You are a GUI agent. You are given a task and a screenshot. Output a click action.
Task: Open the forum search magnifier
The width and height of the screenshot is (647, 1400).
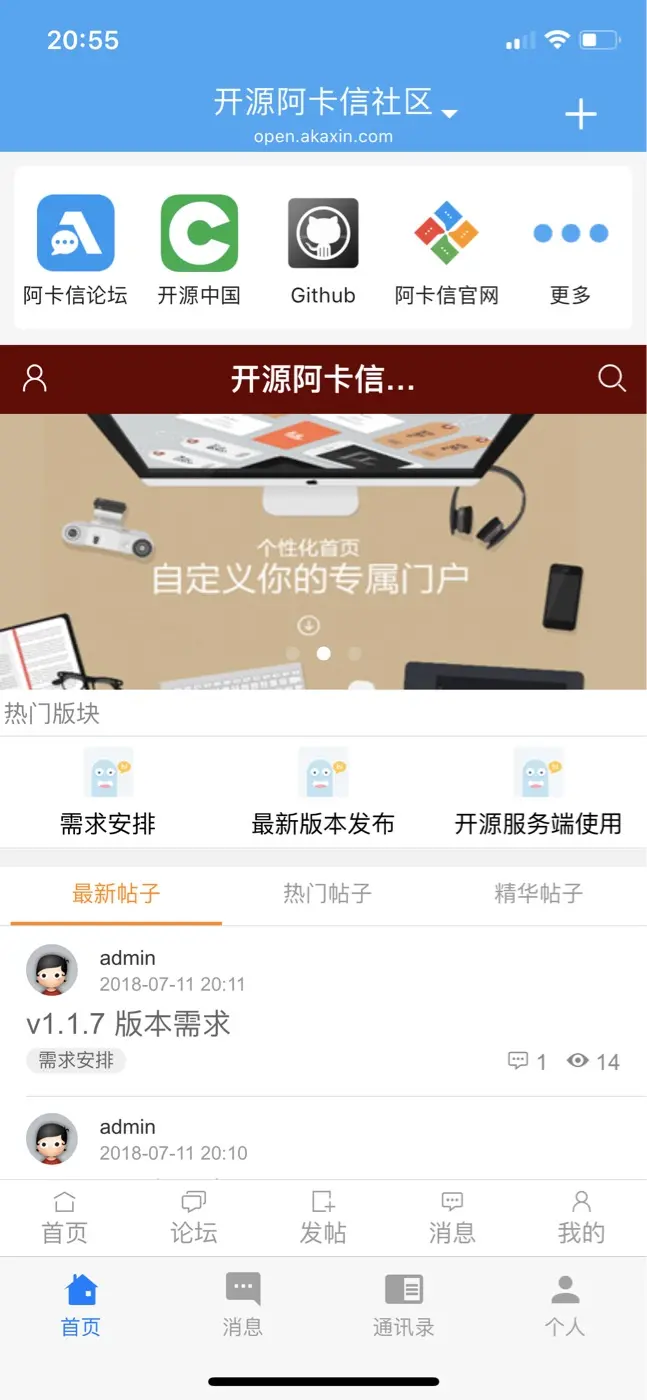[x=611, y=378]
